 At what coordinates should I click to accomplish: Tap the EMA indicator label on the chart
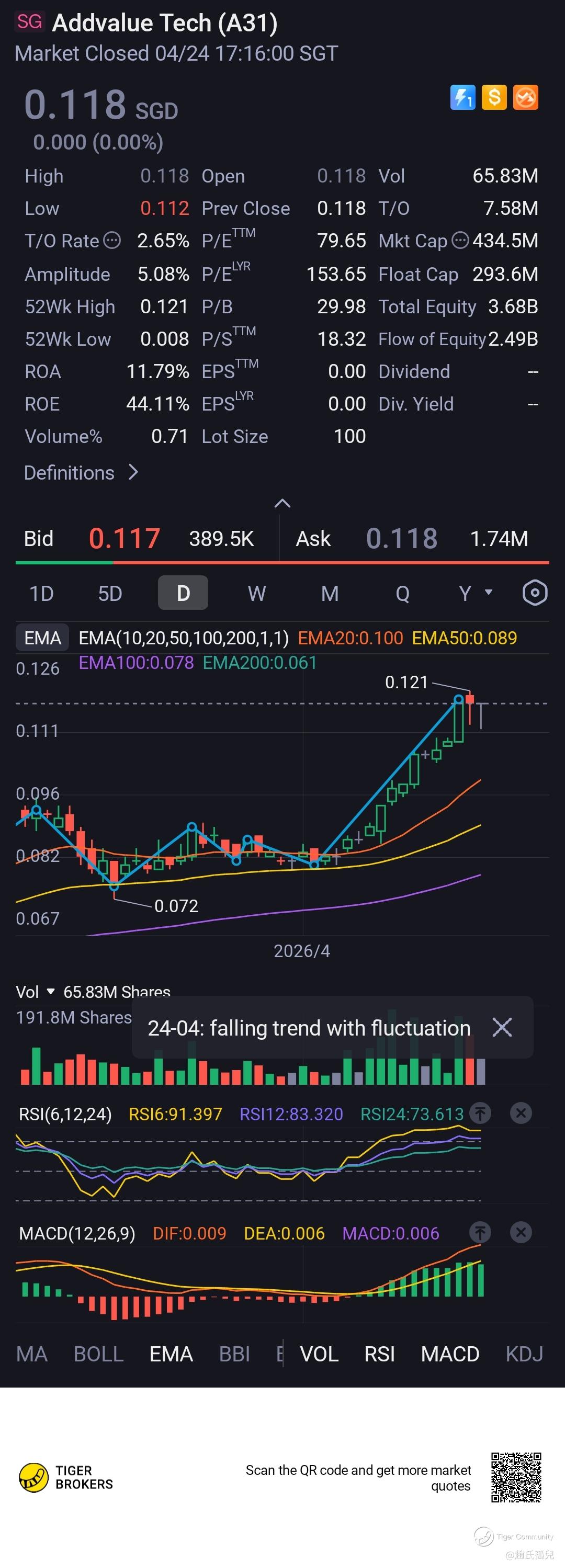pos(42,638)
